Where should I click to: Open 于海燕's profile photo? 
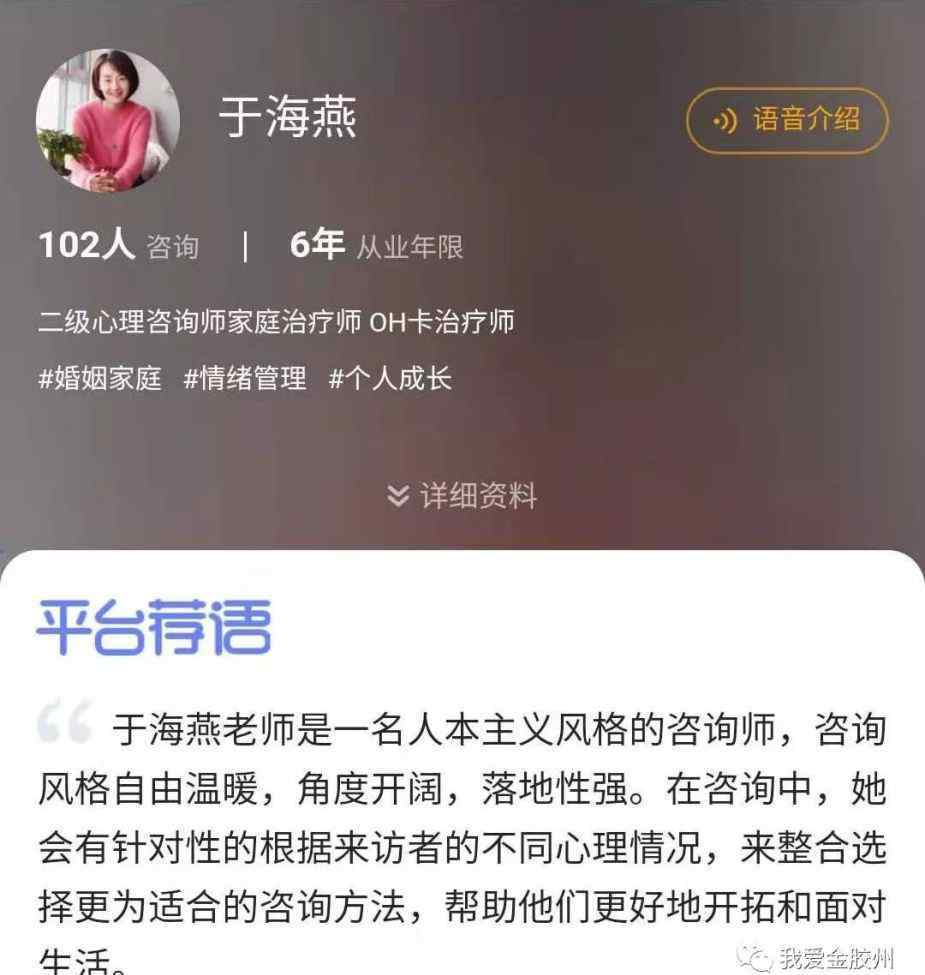pyautogui.click(x=108, y=120)
